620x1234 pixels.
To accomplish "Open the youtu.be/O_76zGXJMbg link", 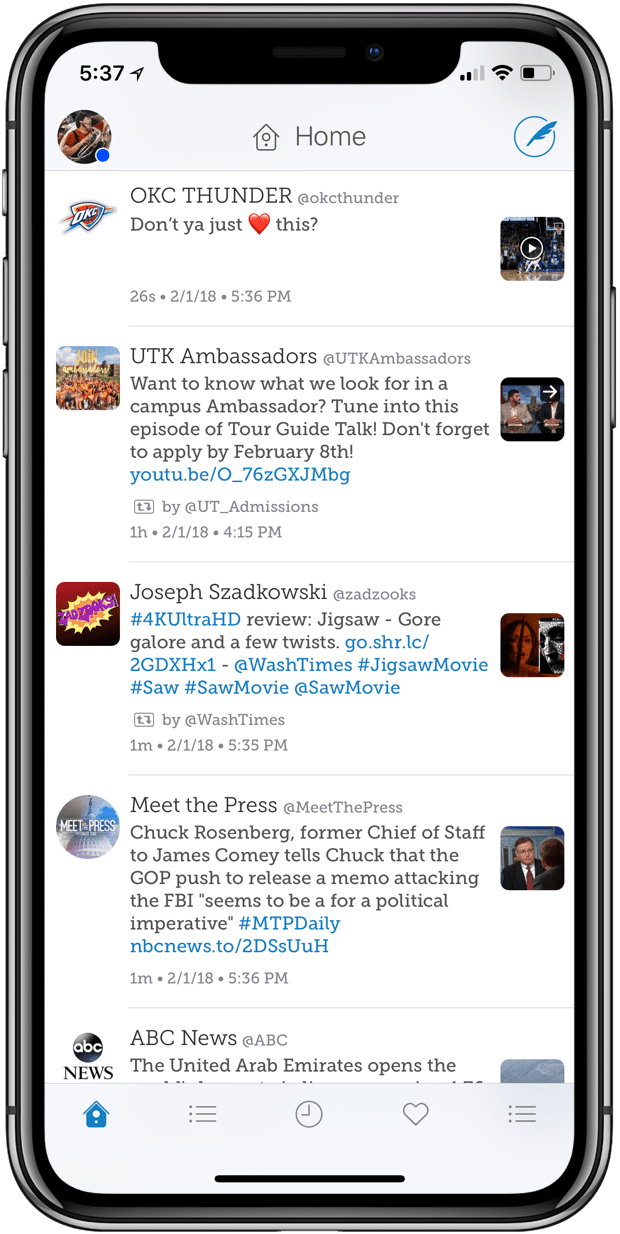I will point(240,474).
